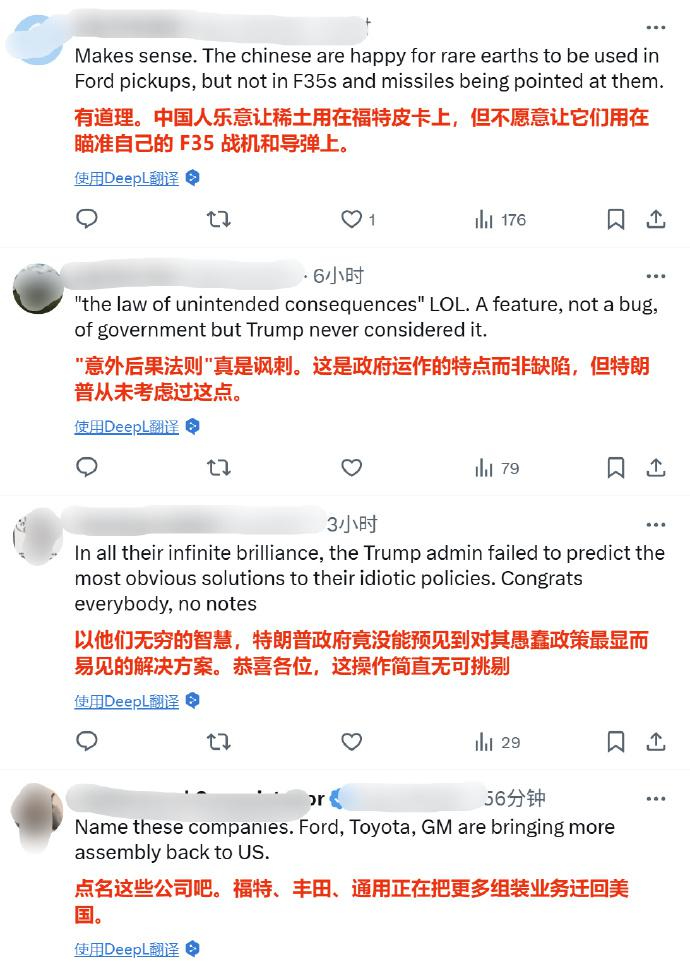This screenshot has height=976, width=690.
Task: Open avatar of "unintended consequences" commenter
Action: [37, 289]
